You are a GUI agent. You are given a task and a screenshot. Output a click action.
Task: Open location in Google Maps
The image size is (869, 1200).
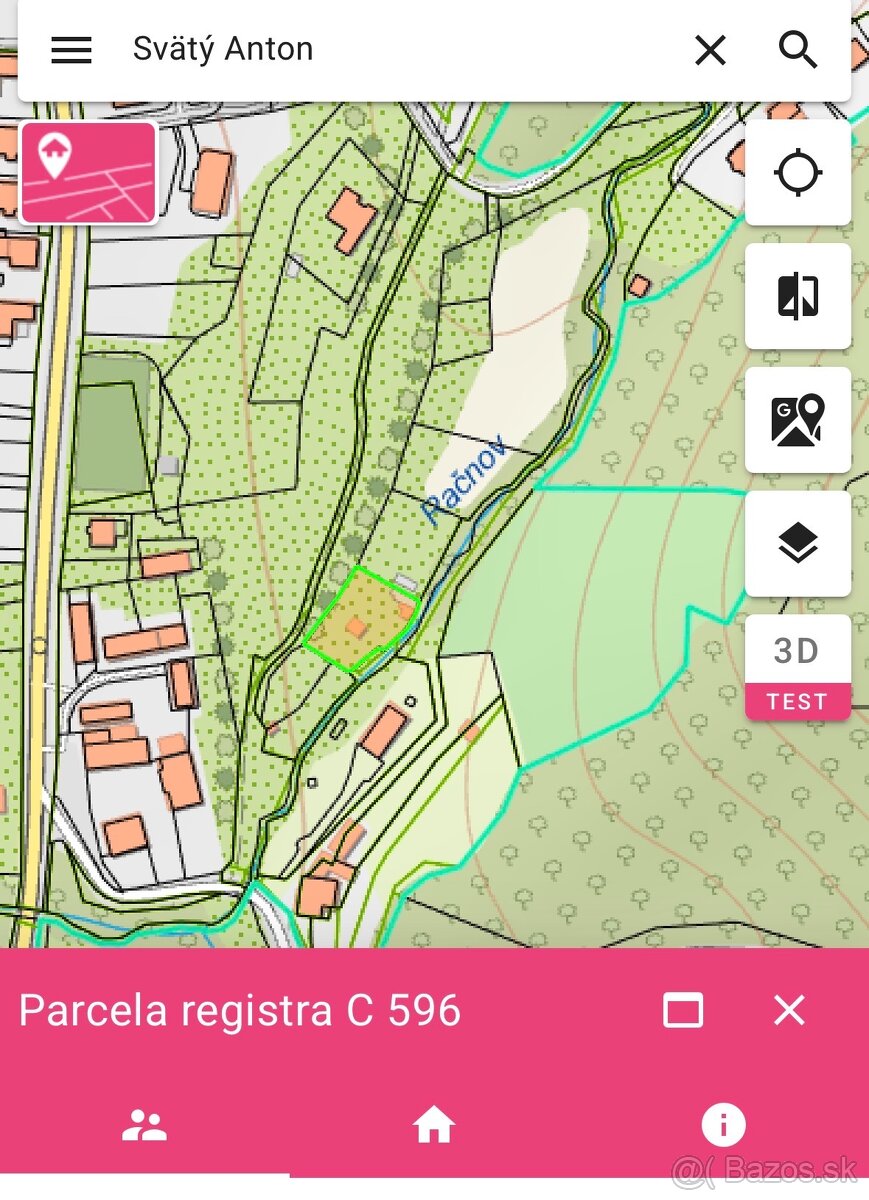(797, 420)
